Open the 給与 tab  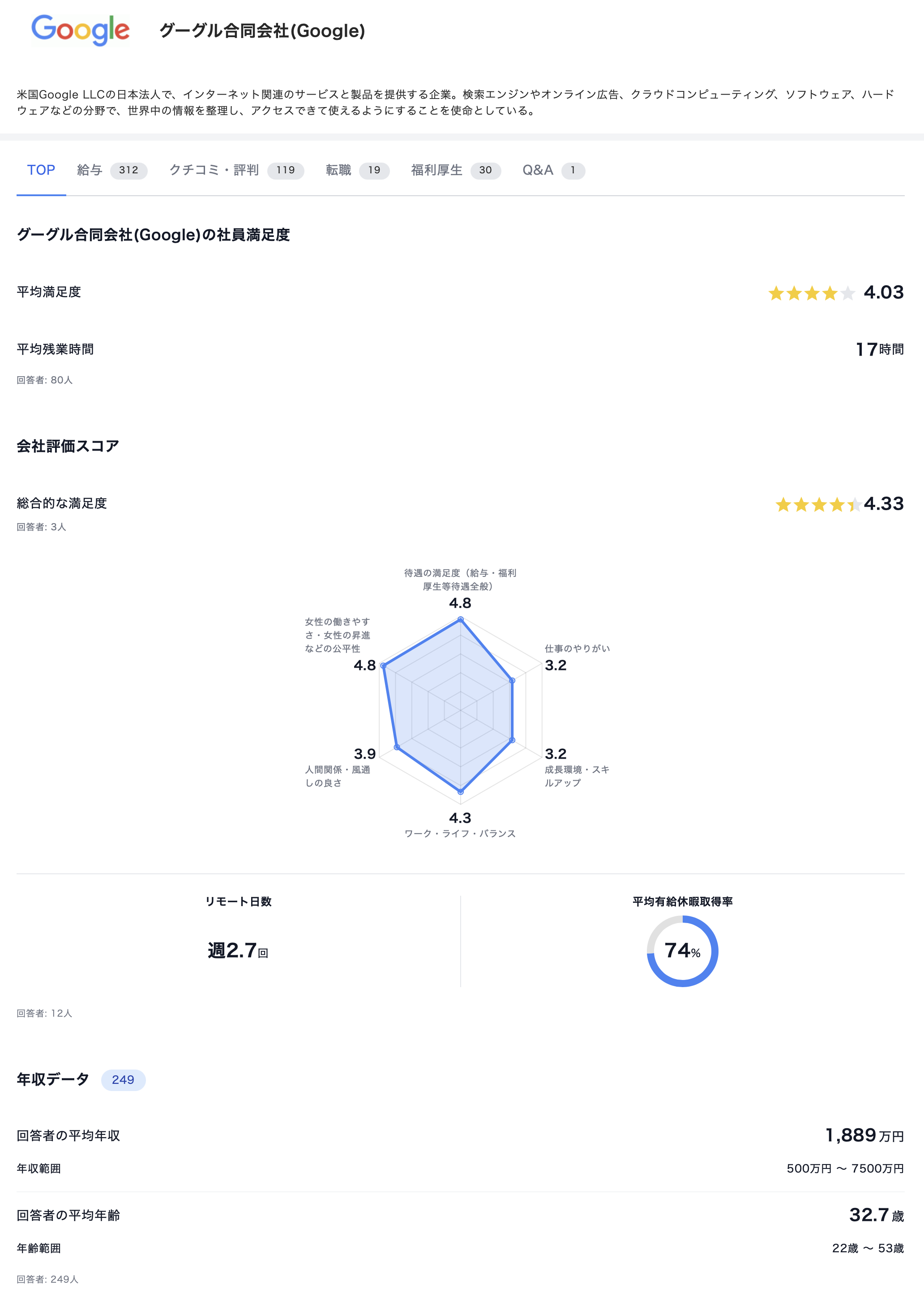coord(111,170)
